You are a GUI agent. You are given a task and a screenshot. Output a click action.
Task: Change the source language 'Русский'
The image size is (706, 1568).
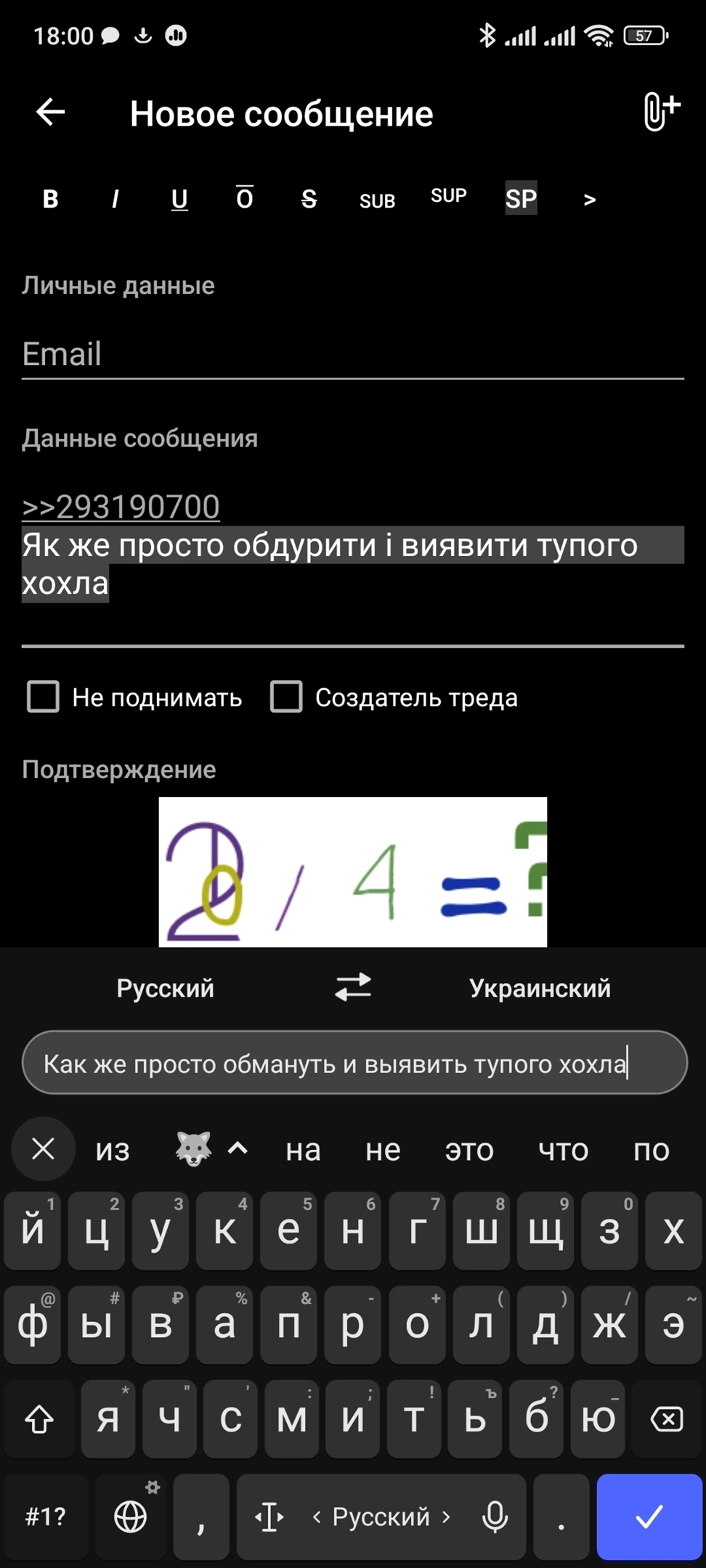[166, 988]
